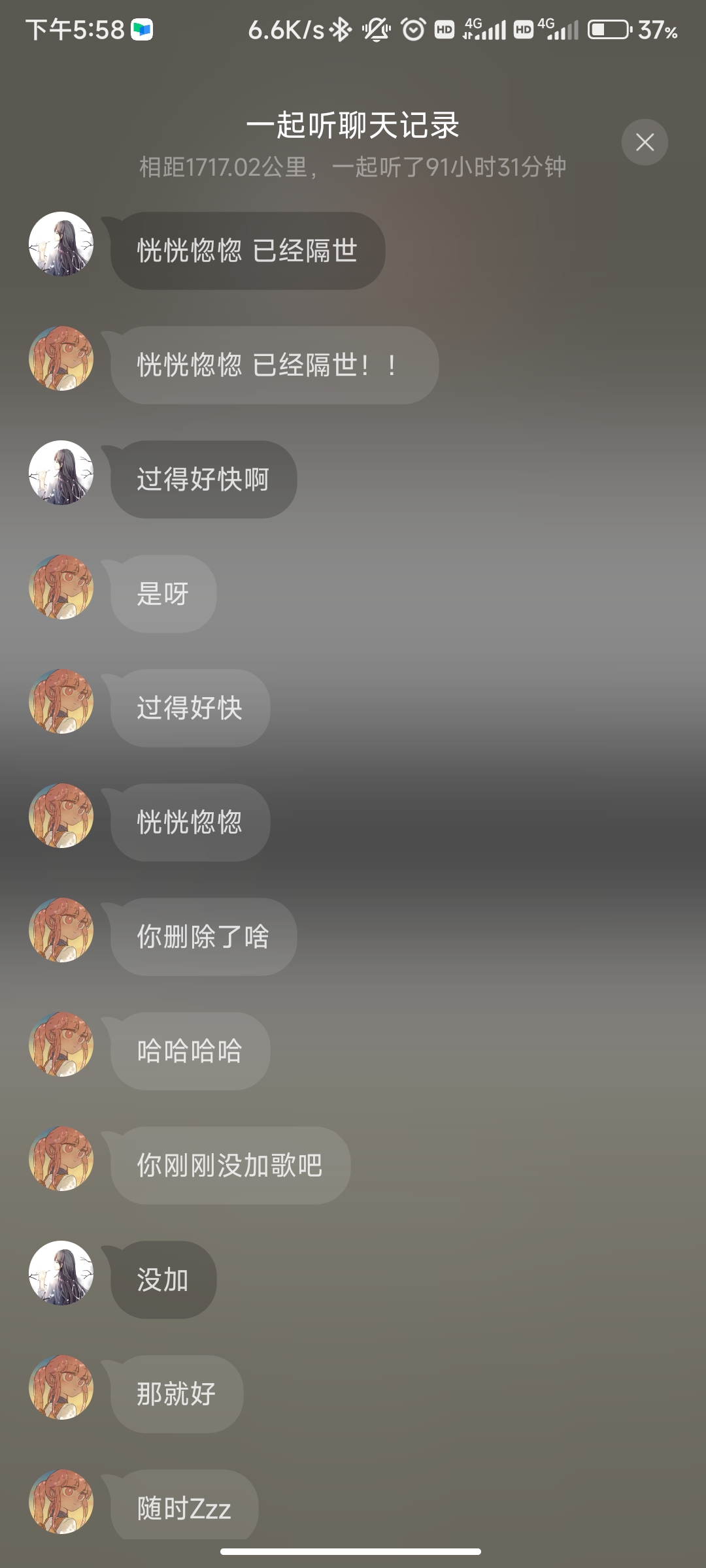Image resolution: width=706 pixels, height=1568 pixels.
Task: Tap the avatar beside 恍恍惚惚 已经隔世
Action: tap(61, 244)
